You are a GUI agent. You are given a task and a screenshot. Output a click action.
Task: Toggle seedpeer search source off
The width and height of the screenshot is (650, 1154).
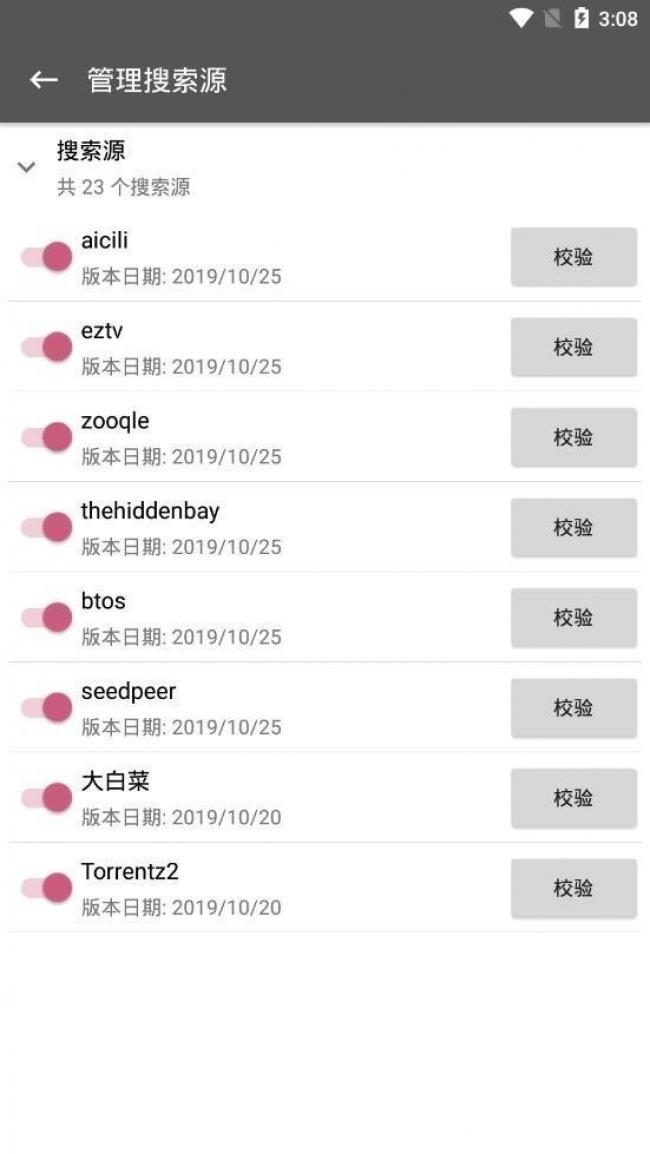pyautogui.click(x=47, y=707)
